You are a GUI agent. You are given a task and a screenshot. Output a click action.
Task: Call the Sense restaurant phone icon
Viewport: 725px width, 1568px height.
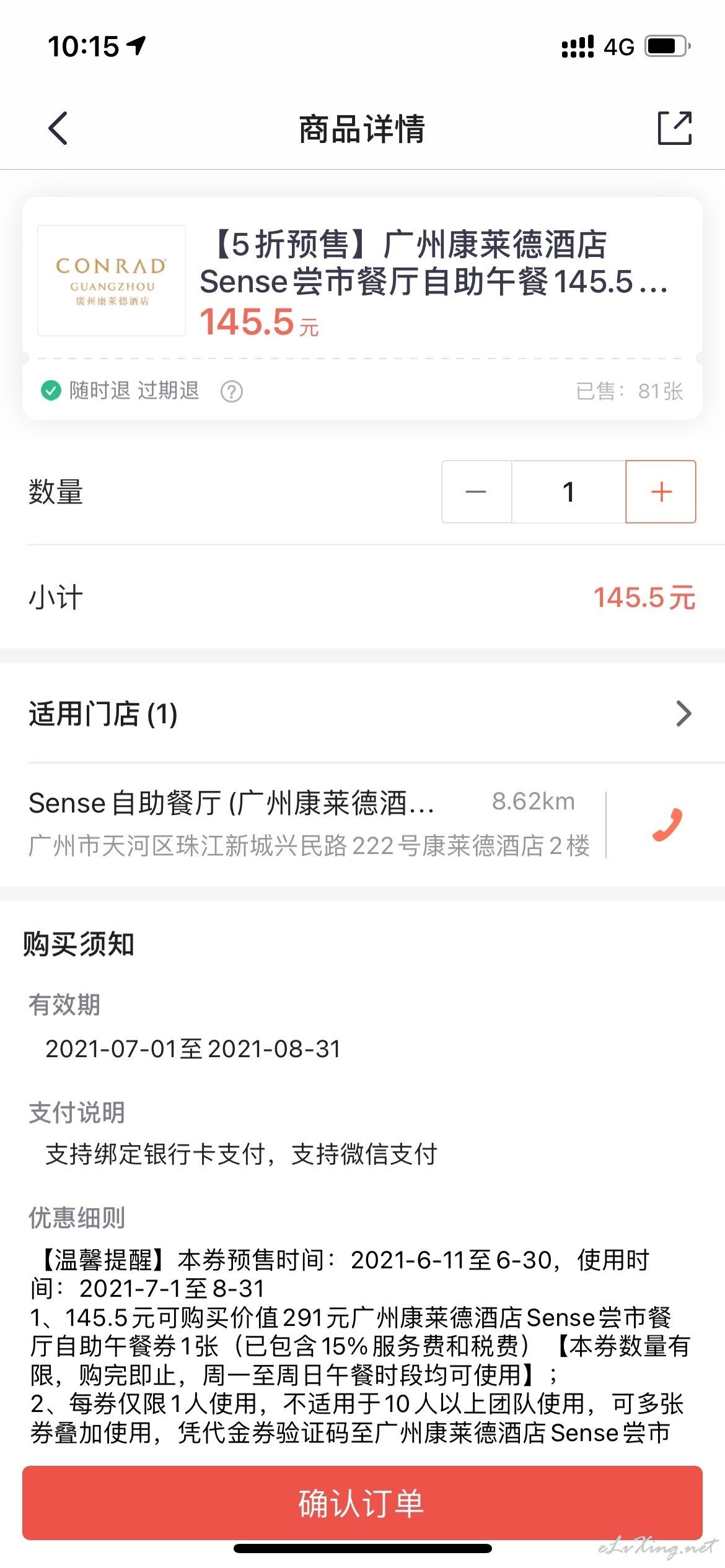tap(667, 824)
